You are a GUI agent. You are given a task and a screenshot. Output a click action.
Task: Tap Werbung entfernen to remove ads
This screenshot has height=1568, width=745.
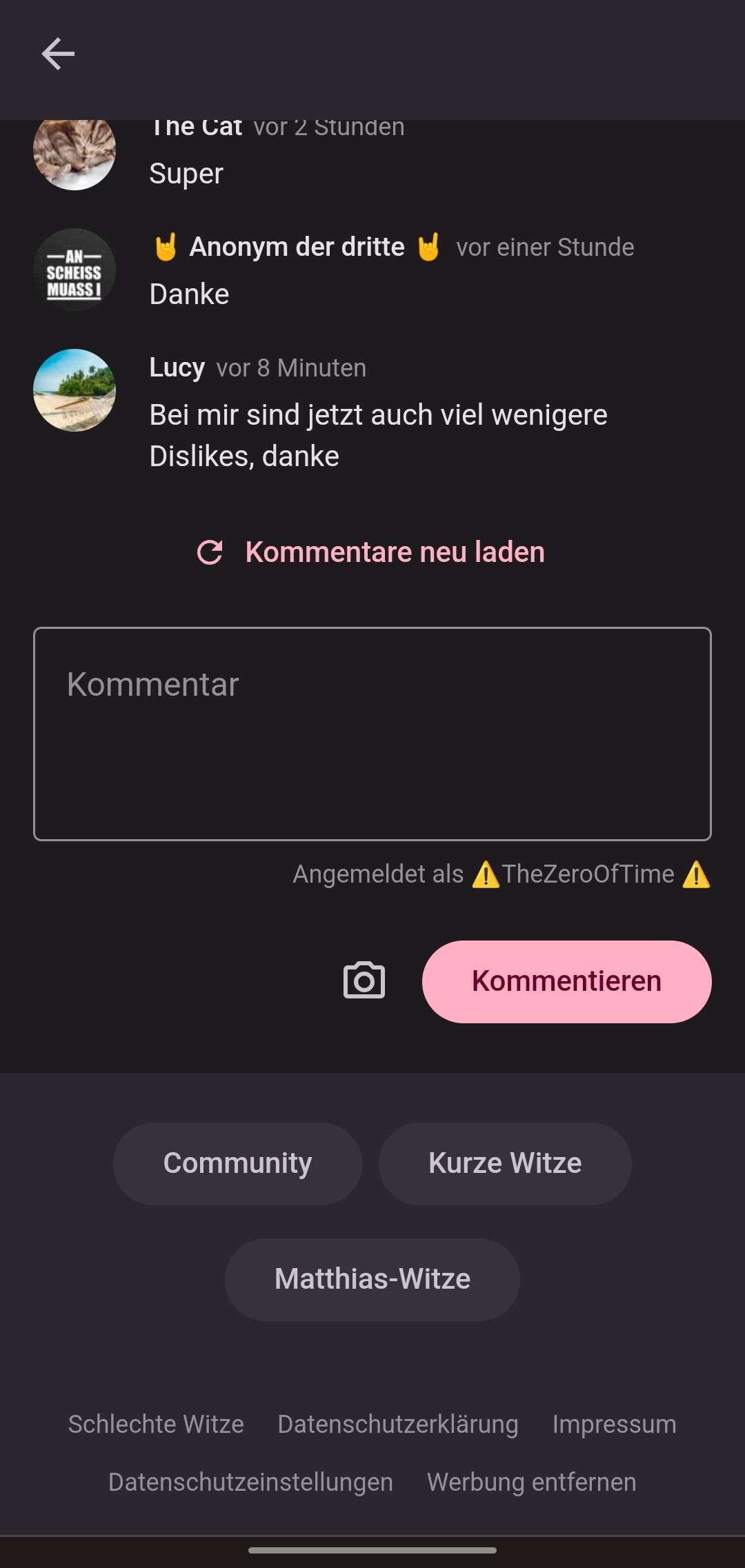531,1482
